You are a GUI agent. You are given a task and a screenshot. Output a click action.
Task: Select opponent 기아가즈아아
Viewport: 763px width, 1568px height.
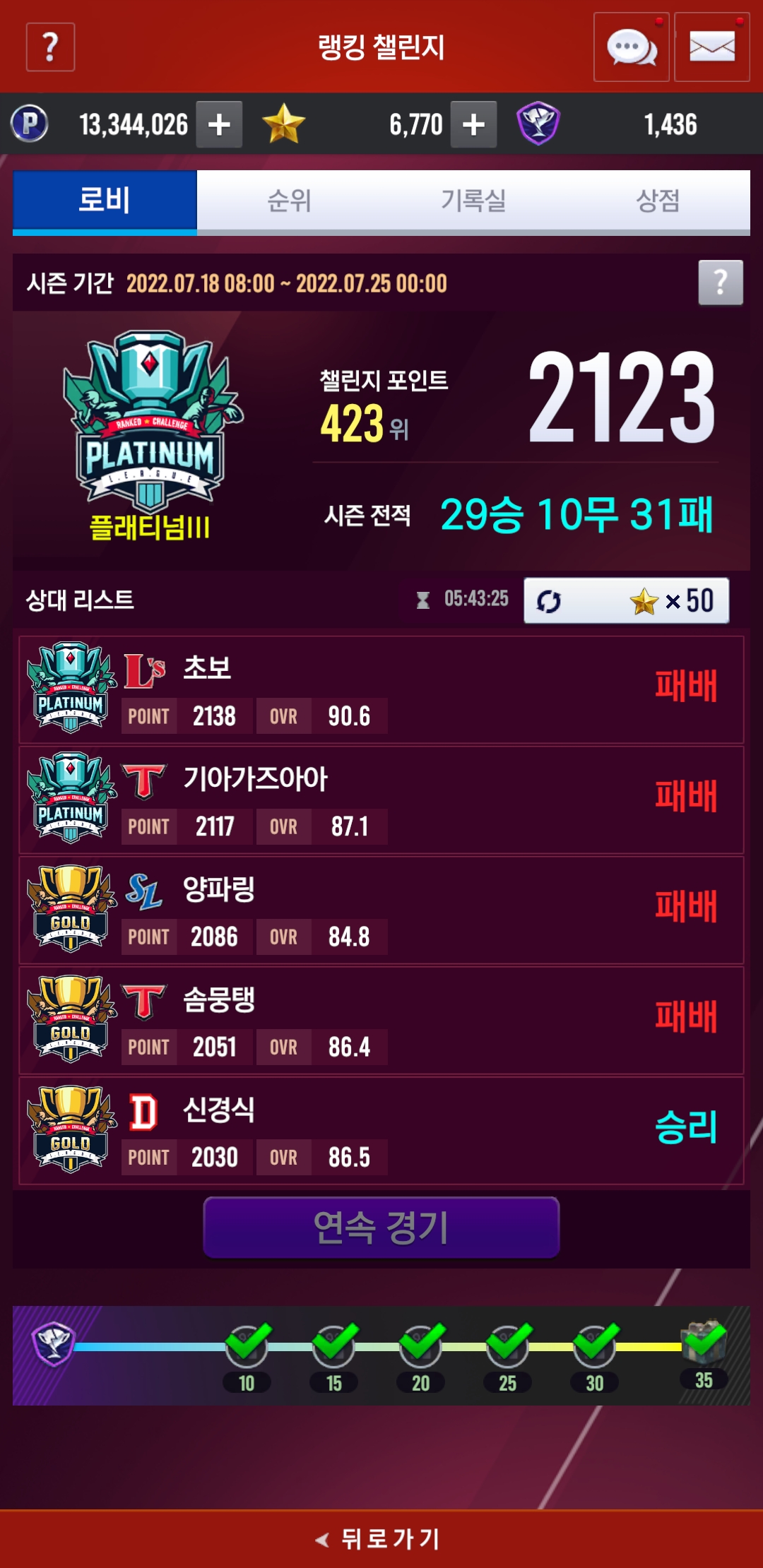pyautogui.click(x=381, y=800)
